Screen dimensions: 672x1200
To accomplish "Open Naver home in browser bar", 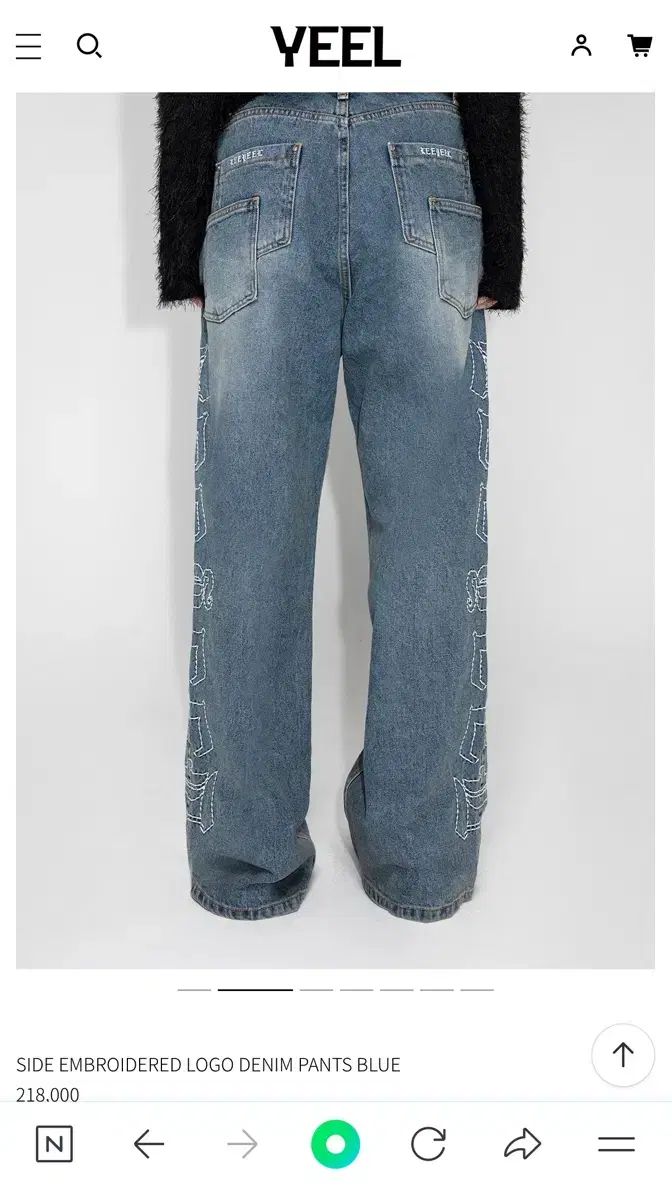I will (x=54, y=1144).
